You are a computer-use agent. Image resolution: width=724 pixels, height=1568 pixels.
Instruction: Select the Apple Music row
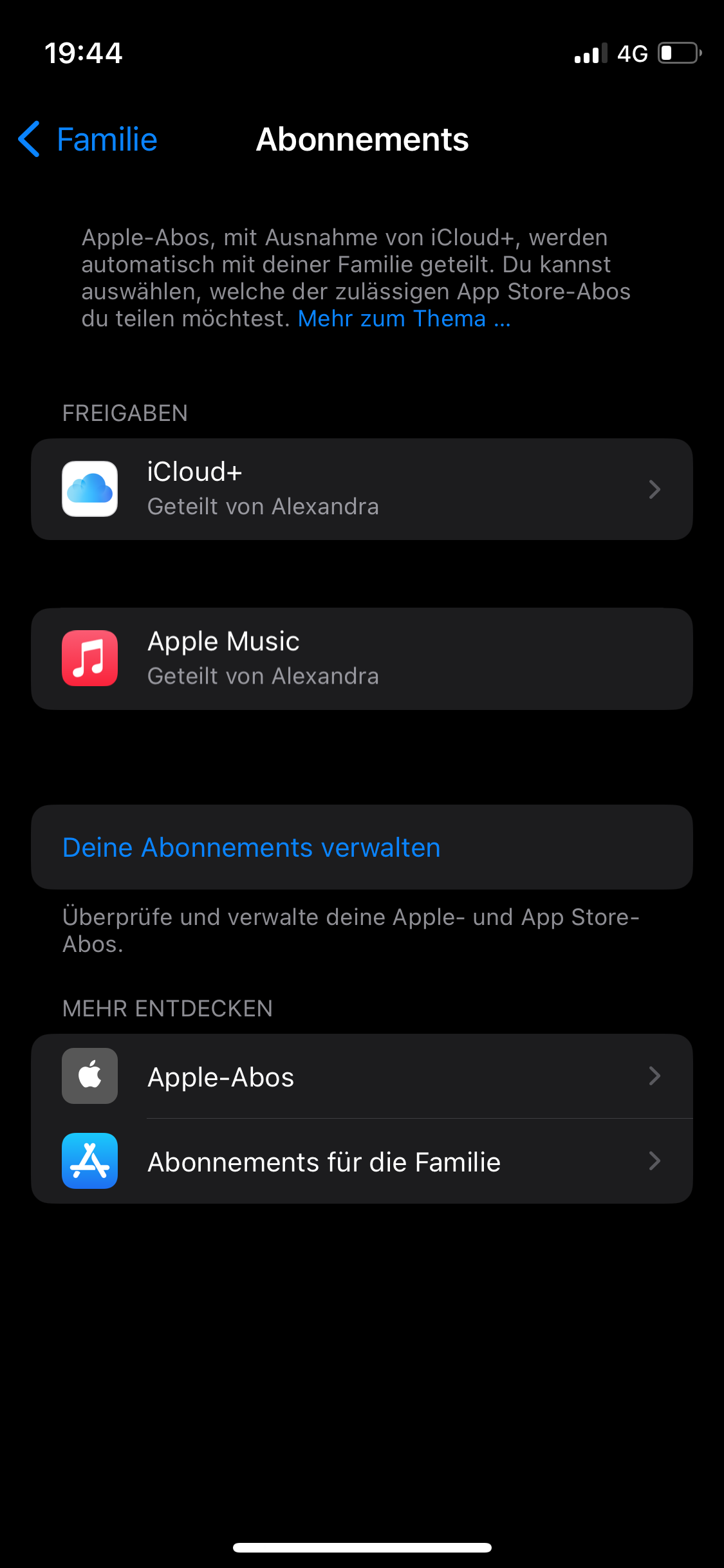(x=362, y=658)
